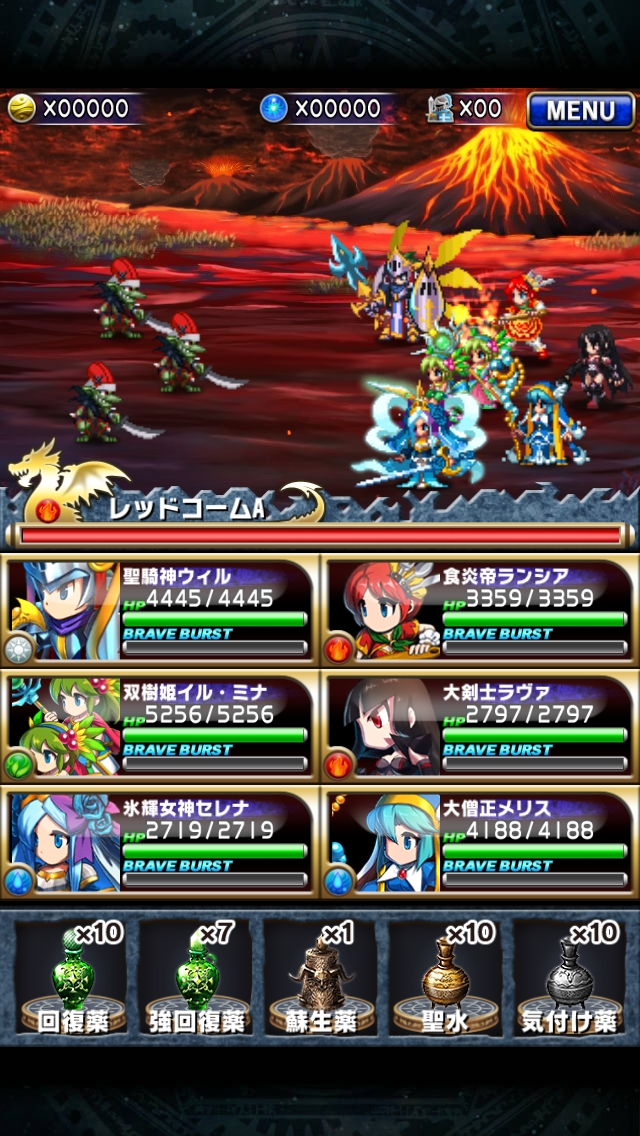Attack with unit 聖騎神ウィル
This screenshot has width=640, height=1136.
(160, 610)
